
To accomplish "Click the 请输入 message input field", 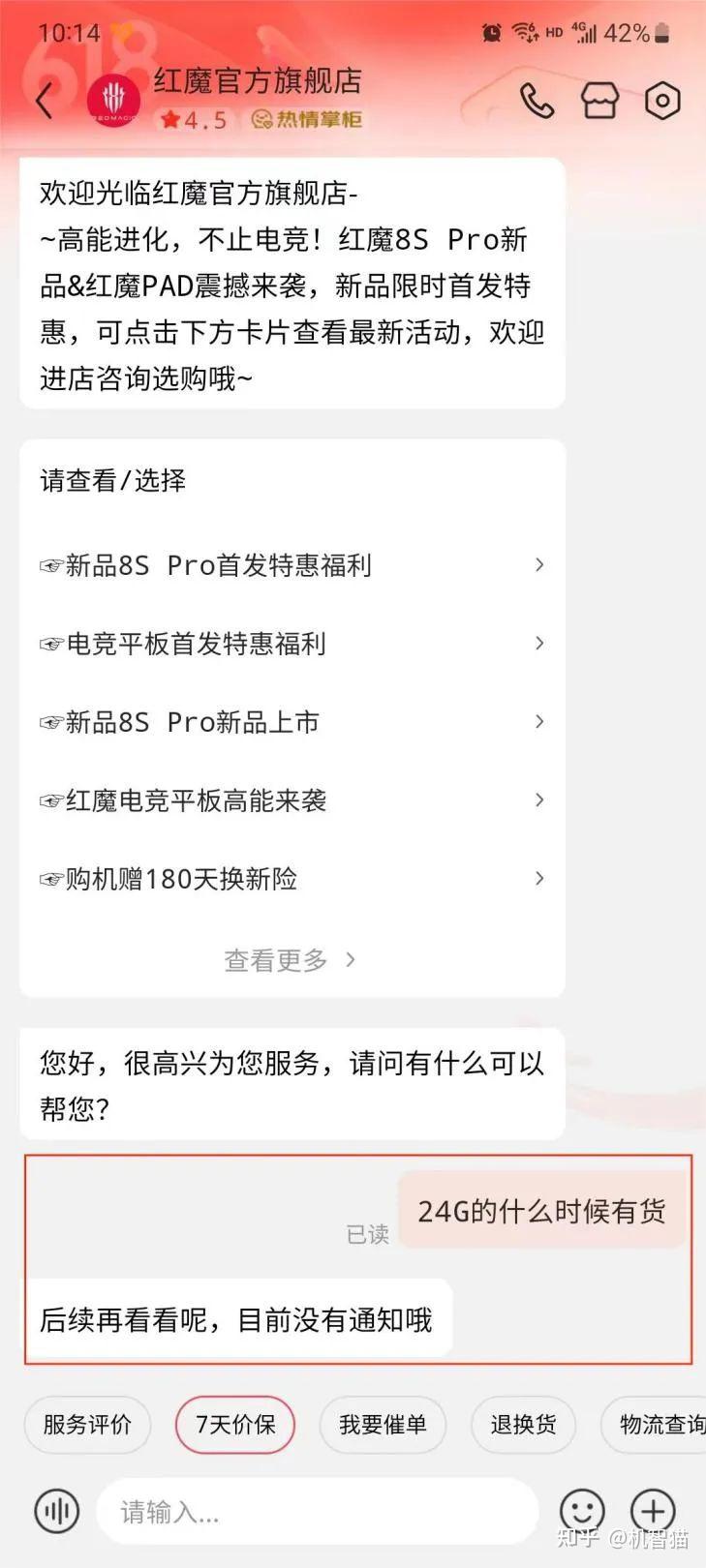I will (x=320, y=1510).
